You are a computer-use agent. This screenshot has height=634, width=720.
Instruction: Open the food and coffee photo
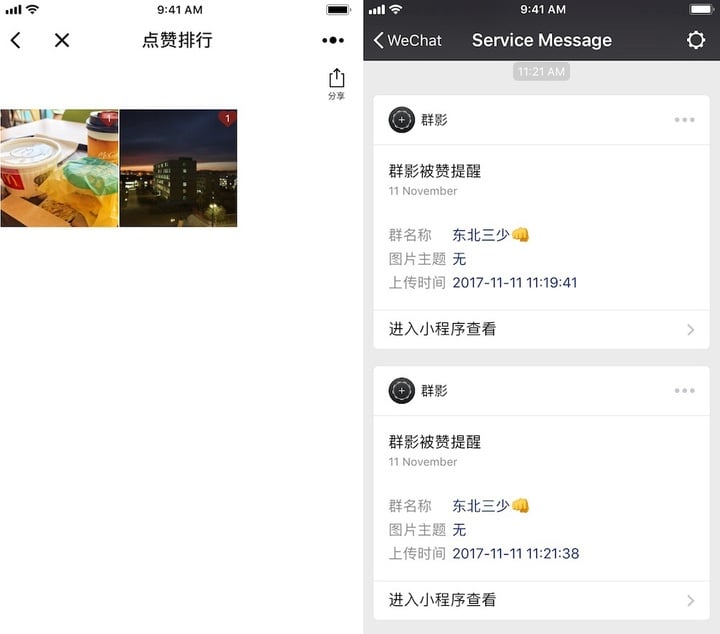tap(59, 168)
